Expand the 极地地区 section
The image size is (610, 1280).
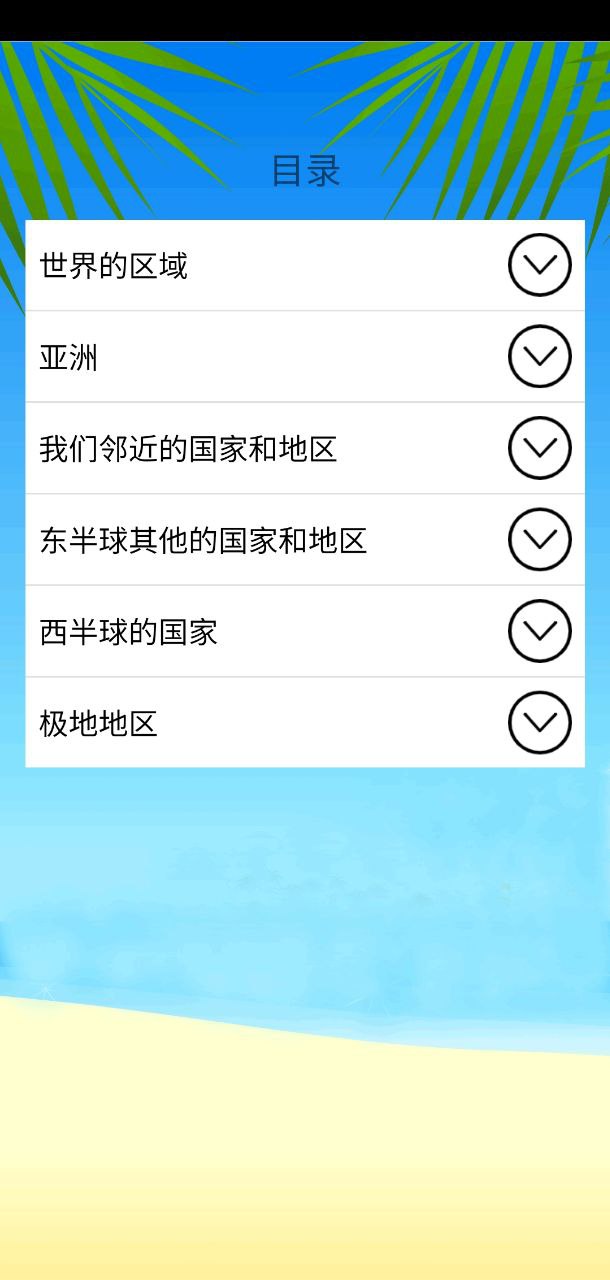(x=539, y=722)
